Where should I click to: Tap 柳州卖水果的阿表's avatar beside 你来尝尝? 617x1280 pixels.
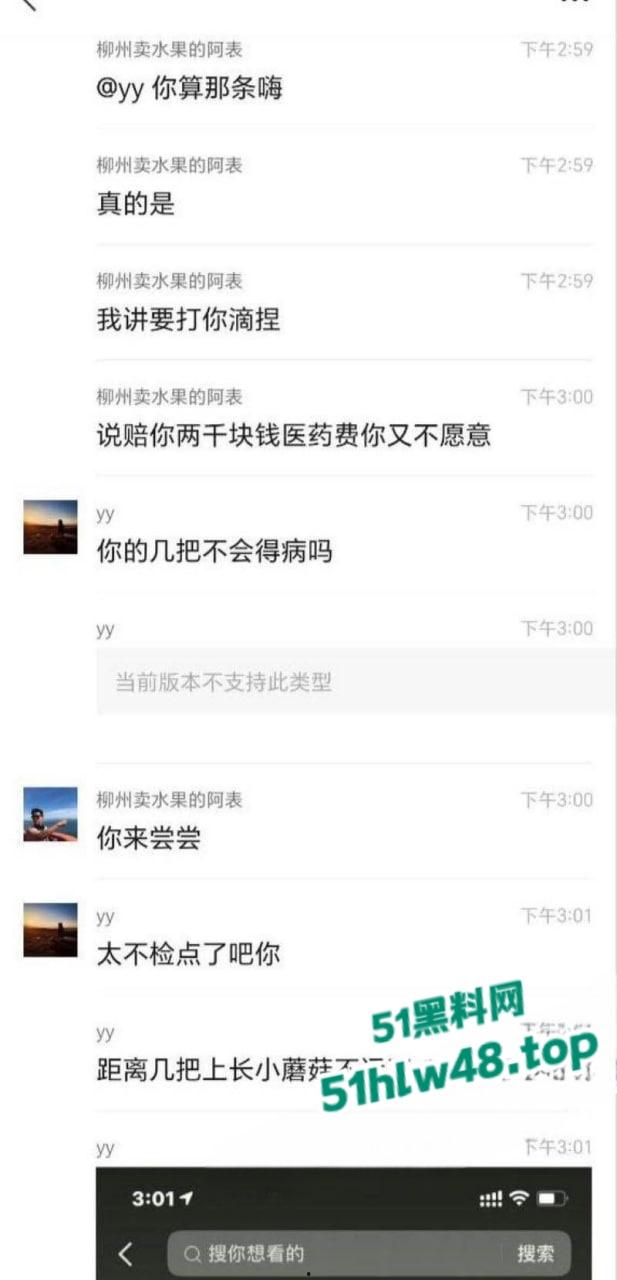pos(50,814)
